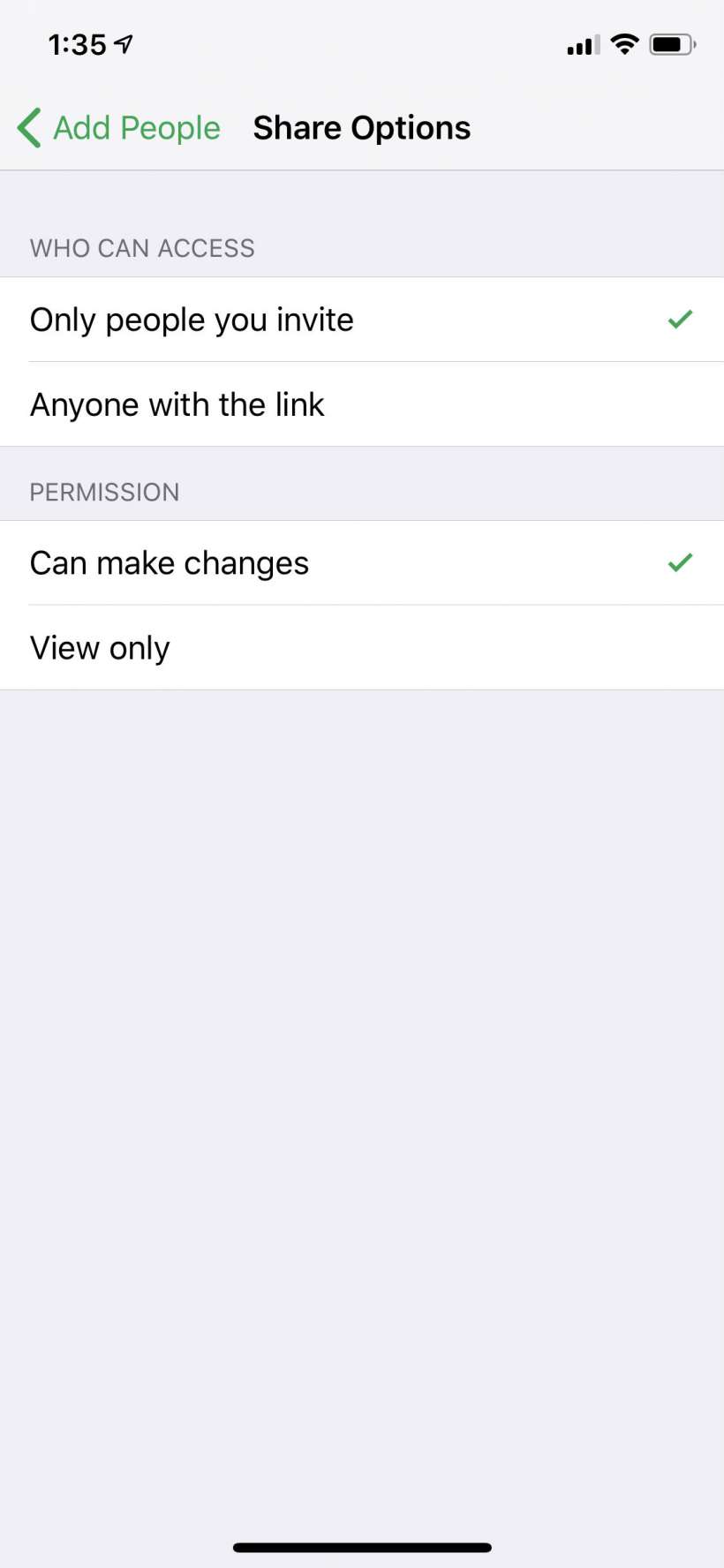Go back to Add People

[119, 128]
